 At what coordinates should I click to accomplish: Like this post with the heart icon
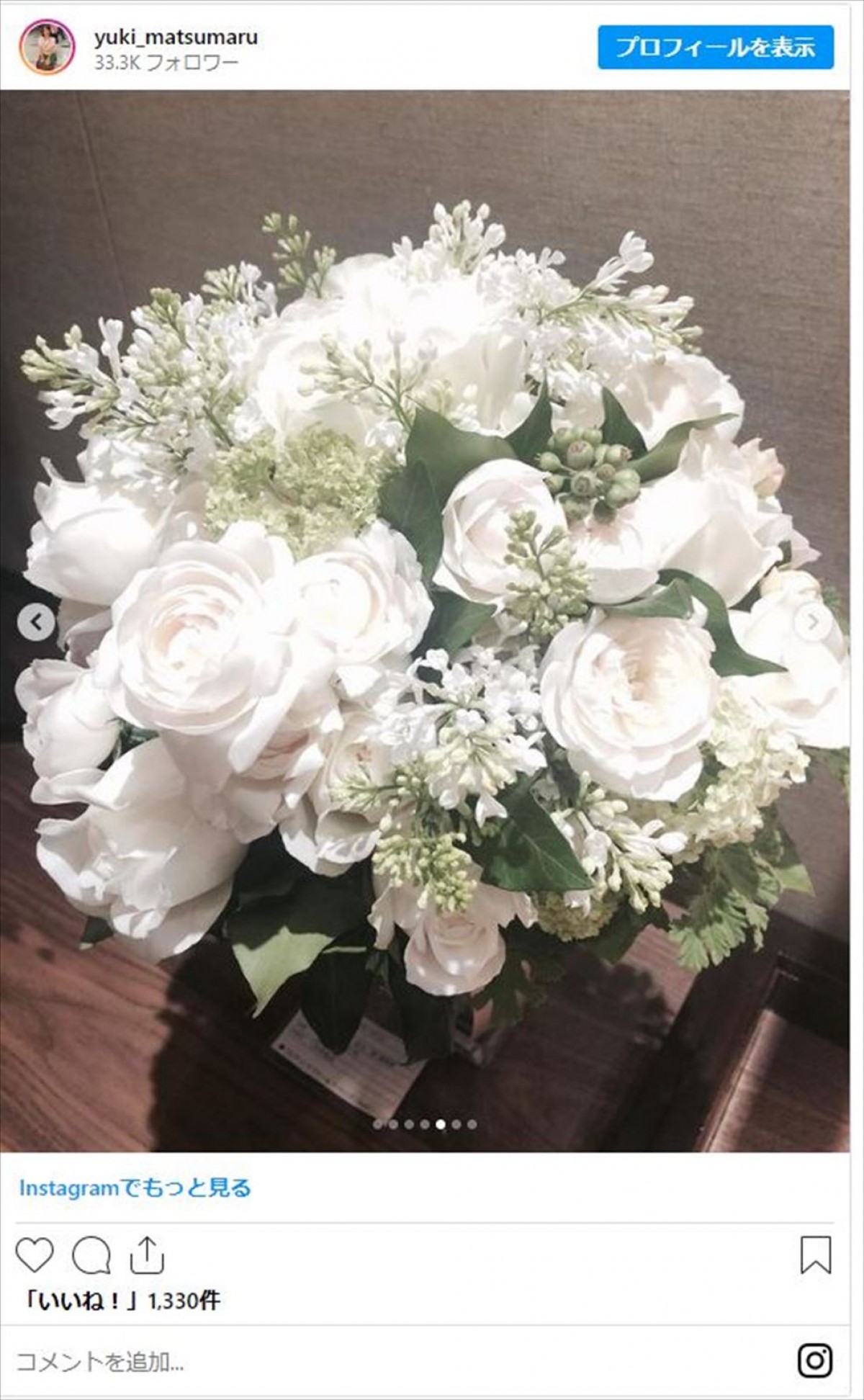[x=35, y=1255]
